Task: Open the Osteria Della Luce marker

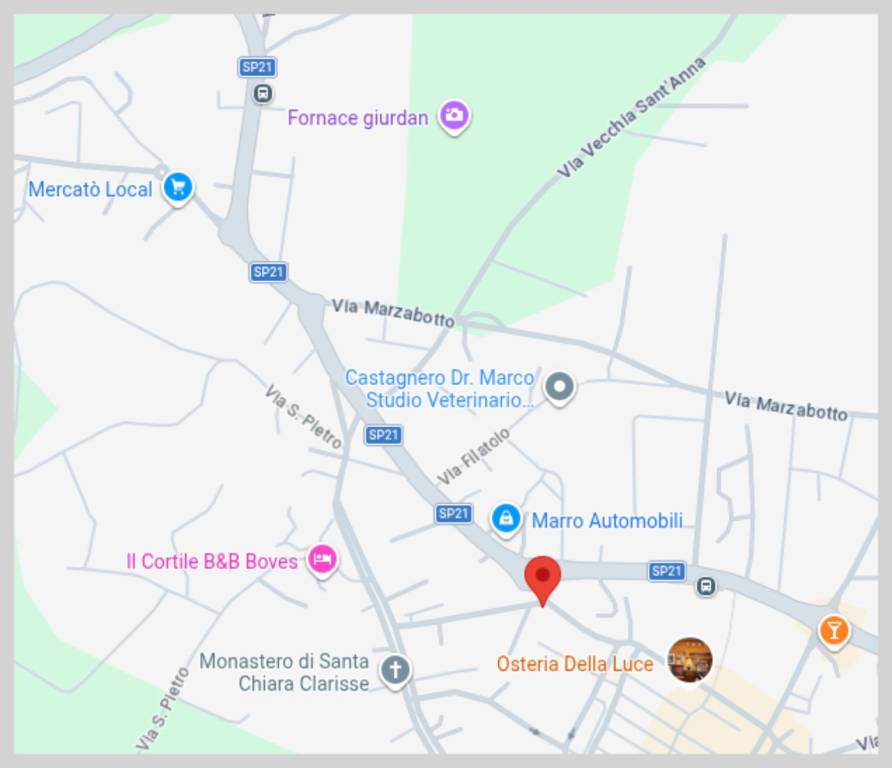Action: [x=689, y=660]
